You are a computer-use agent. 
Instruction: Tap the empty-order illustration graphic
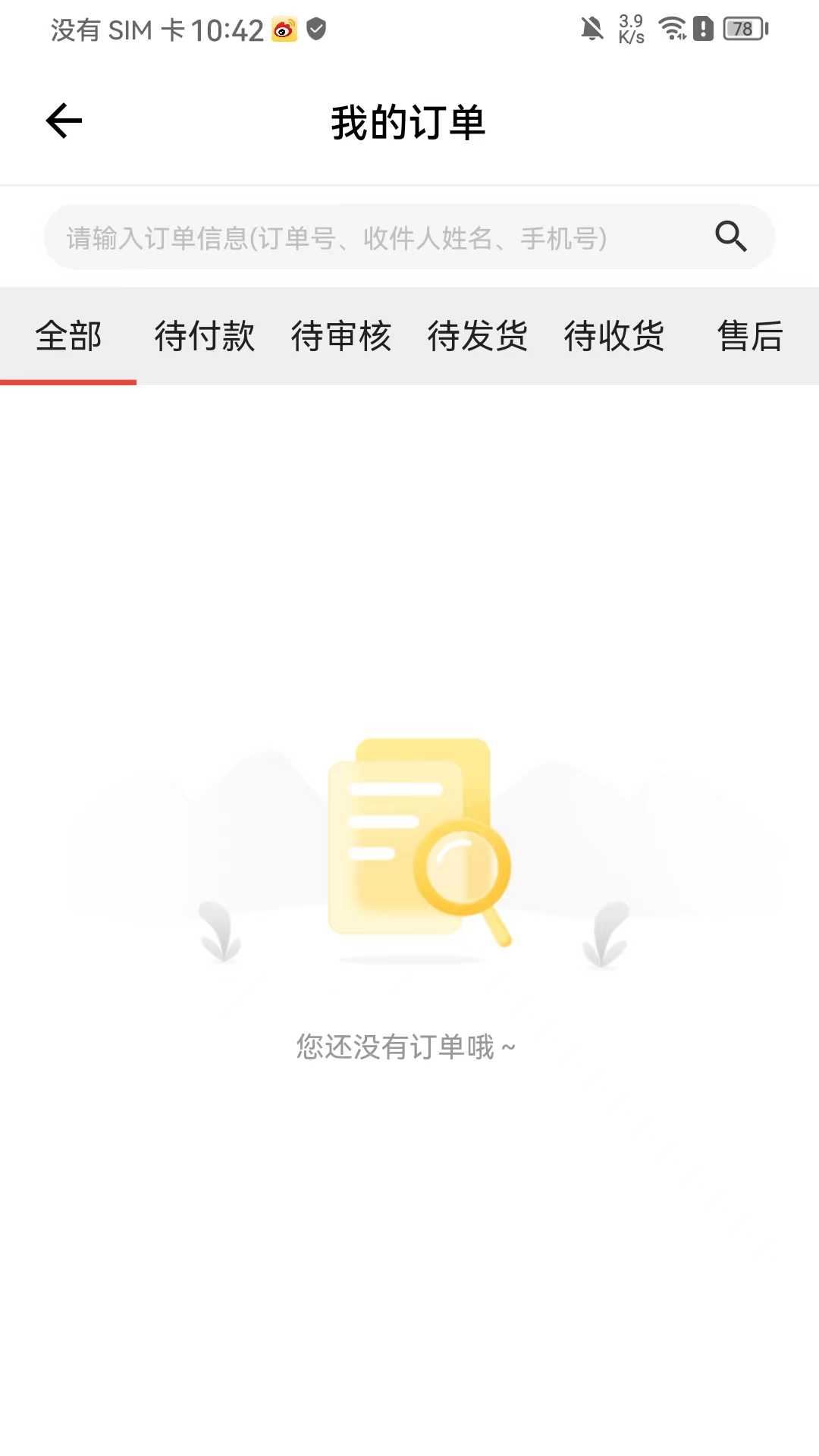pos(409,842)
